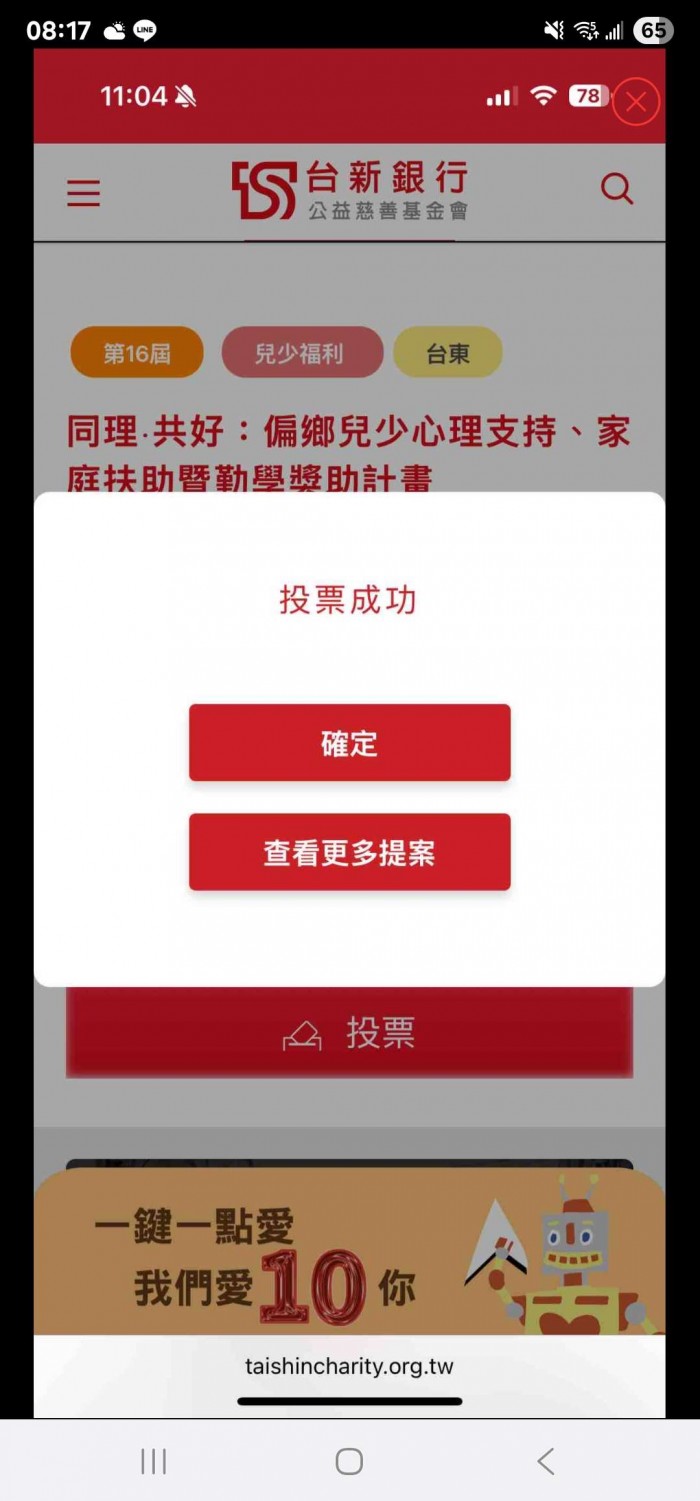The width and height of the screenshot is (700, 1501).
Task: Close the image viewer with the red X
Action: [x=636, y=101]
